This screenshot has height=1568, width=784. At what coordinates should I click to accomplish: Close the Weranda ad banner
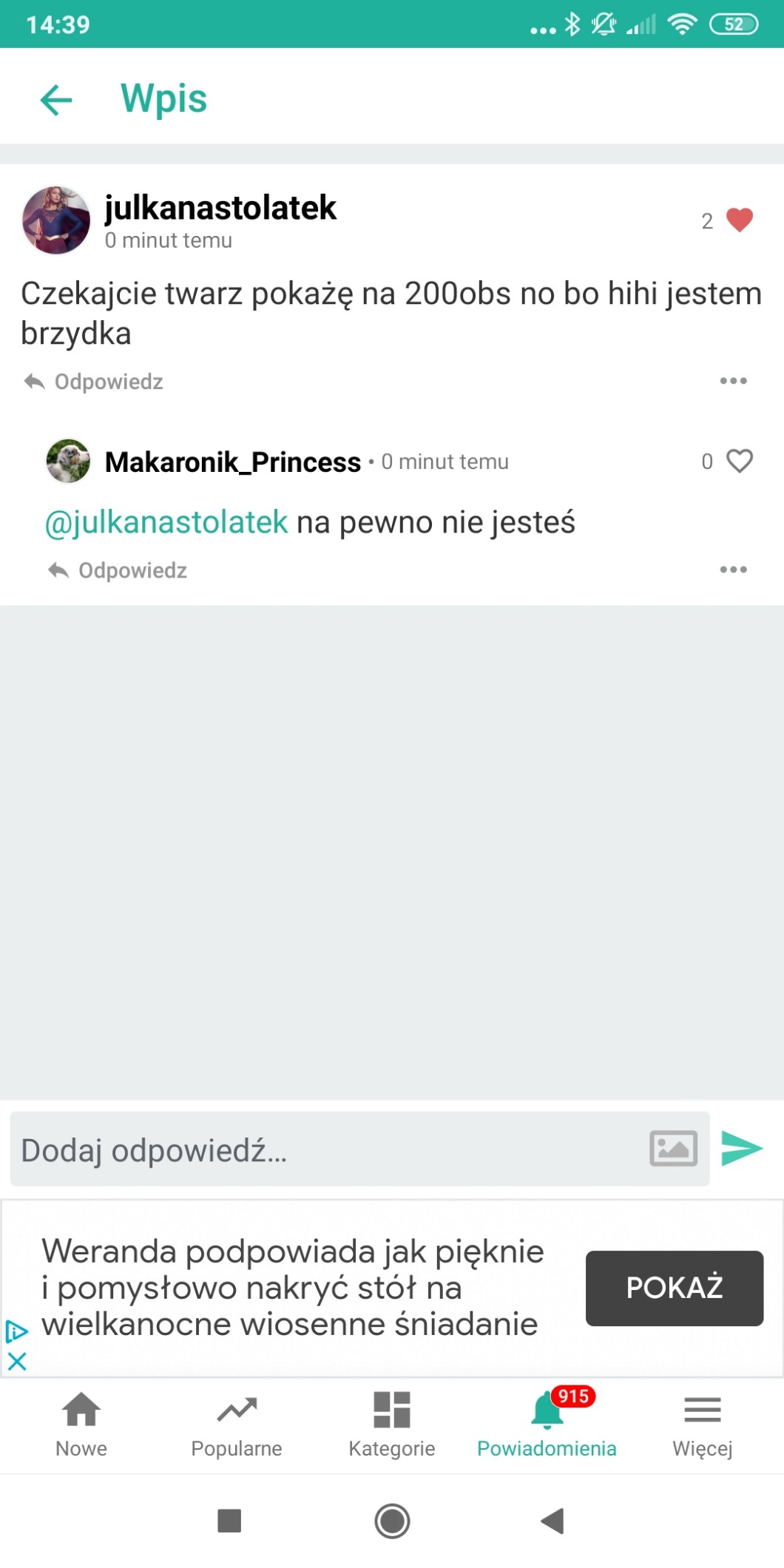tap(17, 1361)
